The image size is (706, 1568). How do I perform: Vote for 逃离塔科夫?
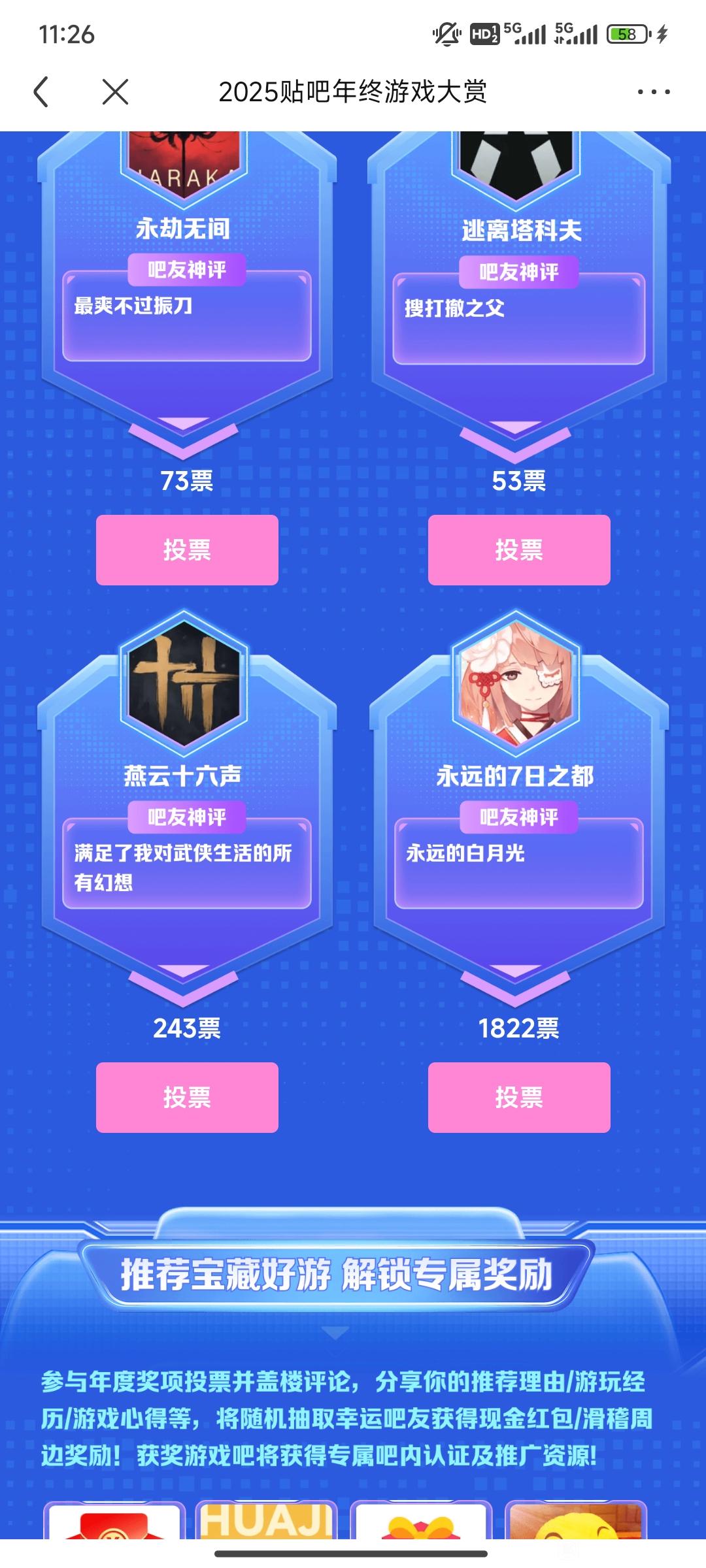coord(519,549)
